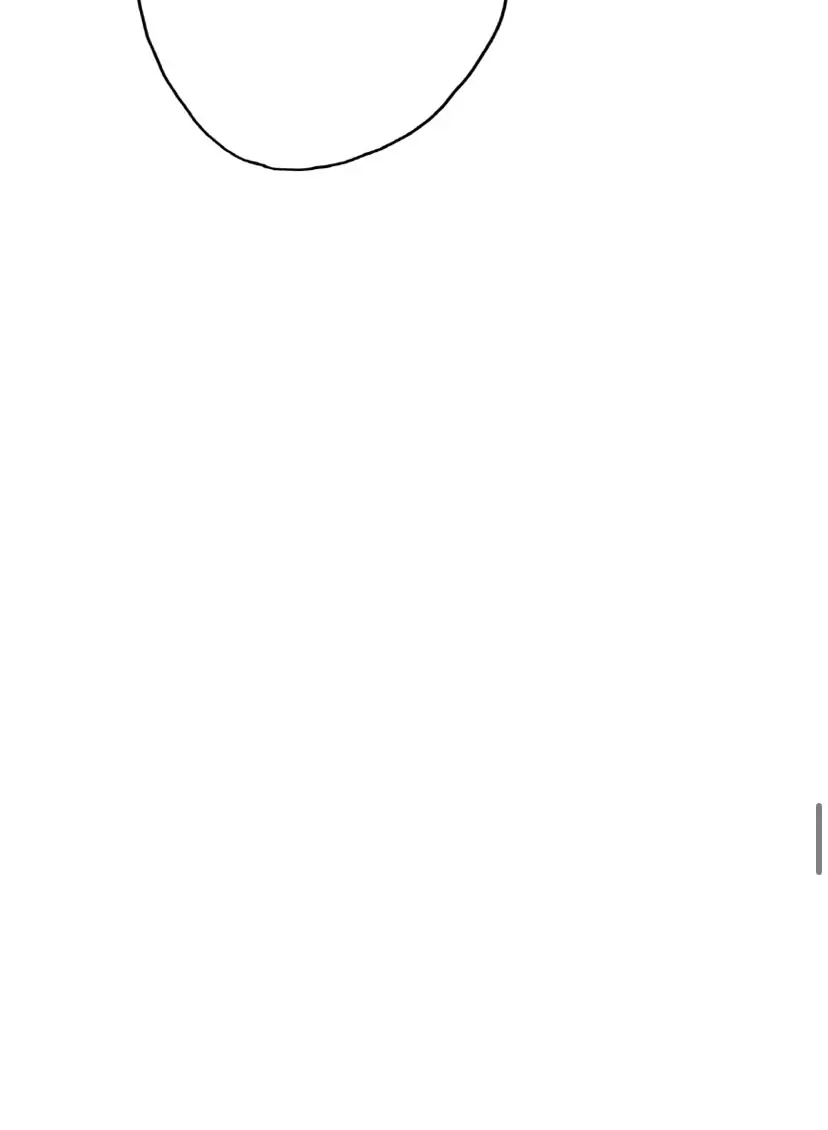Tap the vertical scrollbar handle

(x=819, y=838)
